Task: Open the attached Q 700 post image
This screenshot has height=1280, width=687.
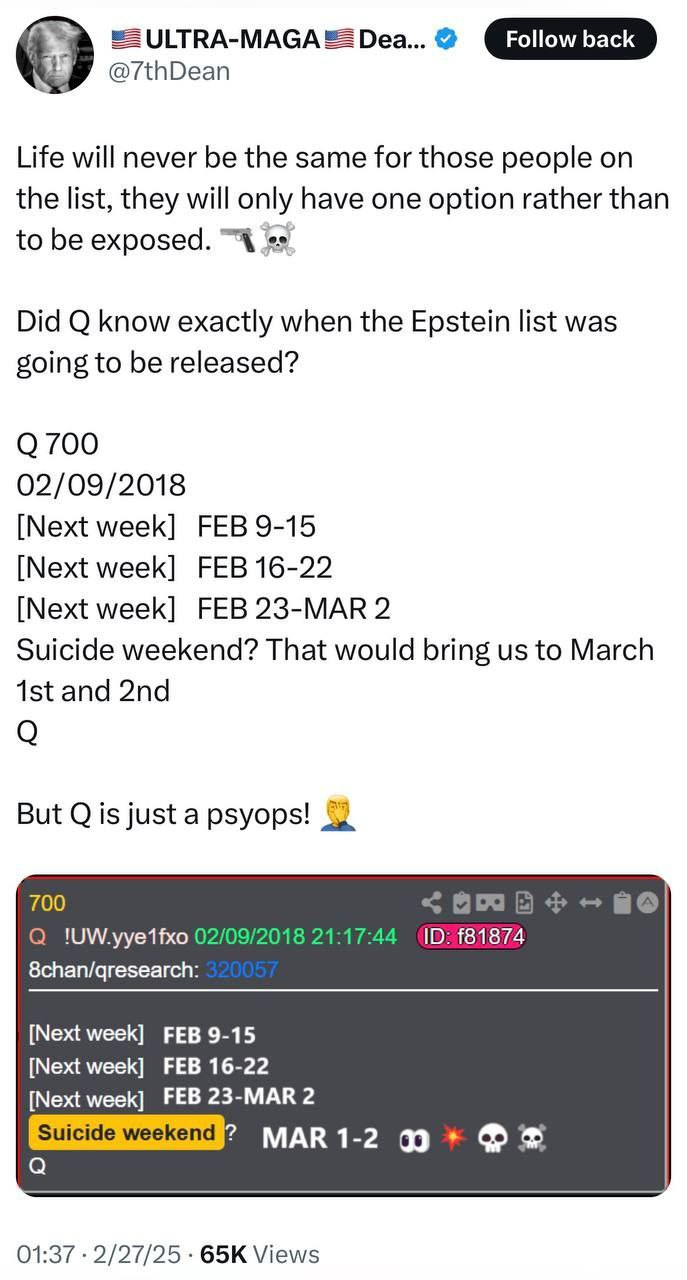Action: 343,1035
